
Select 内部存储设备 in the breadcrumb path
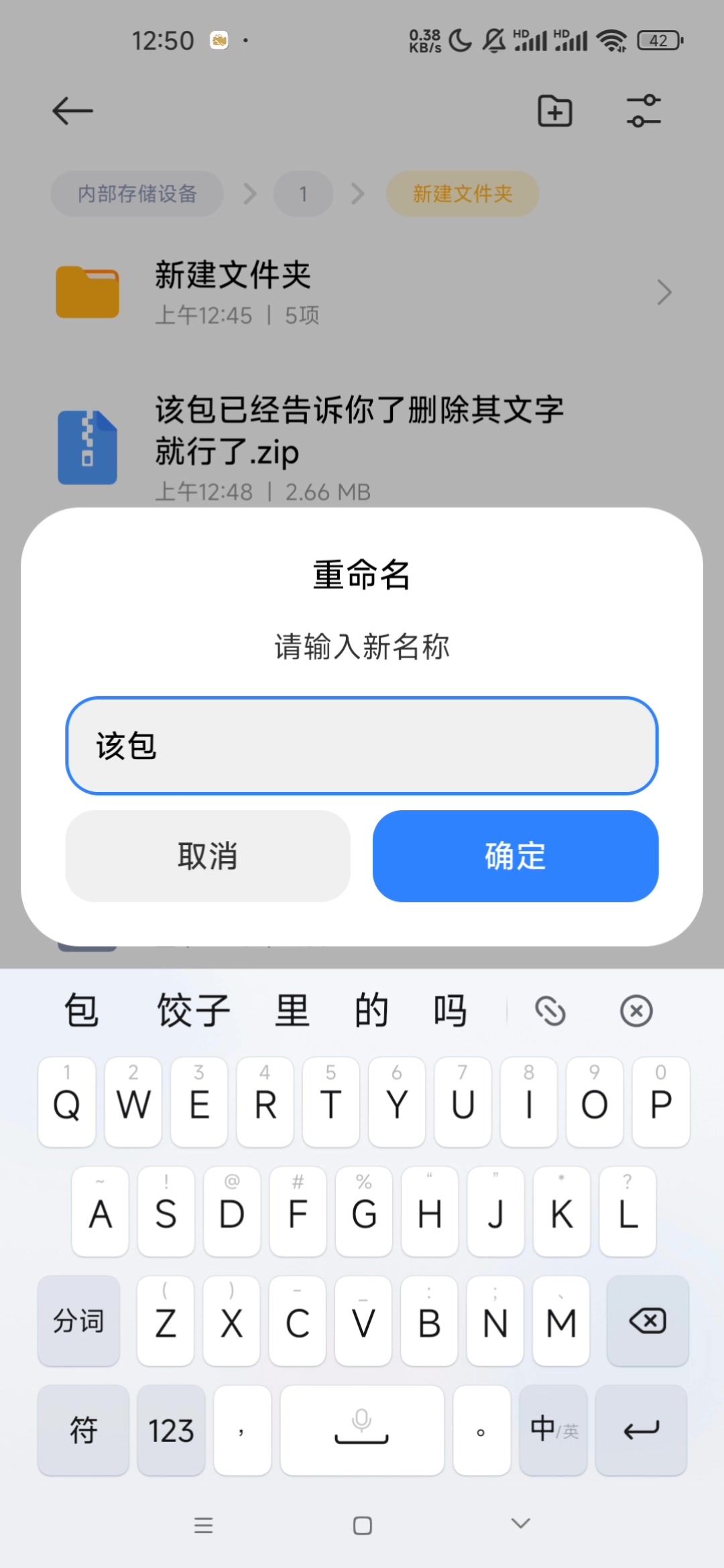click(x=137, y=194)
